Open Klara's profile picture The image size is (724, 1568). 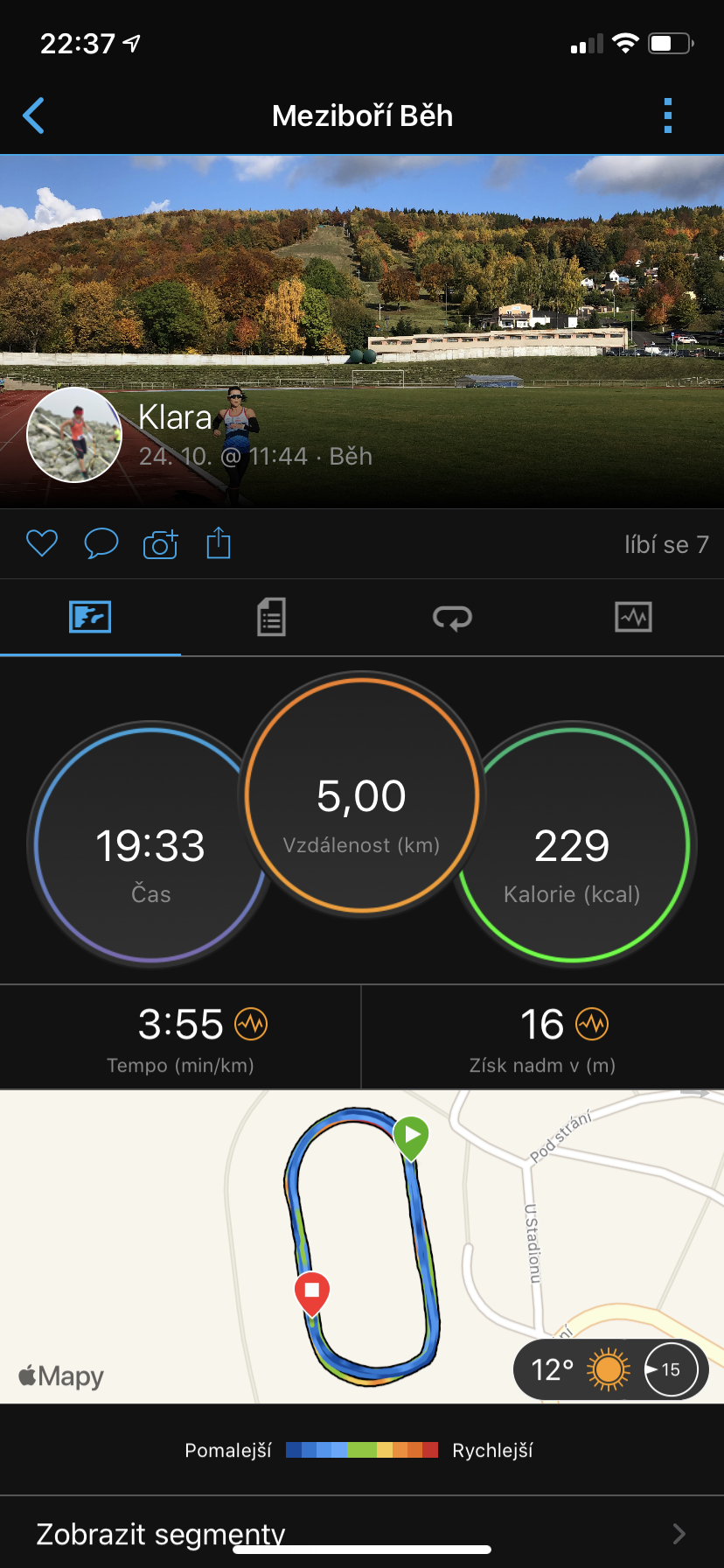coord(74,435)
